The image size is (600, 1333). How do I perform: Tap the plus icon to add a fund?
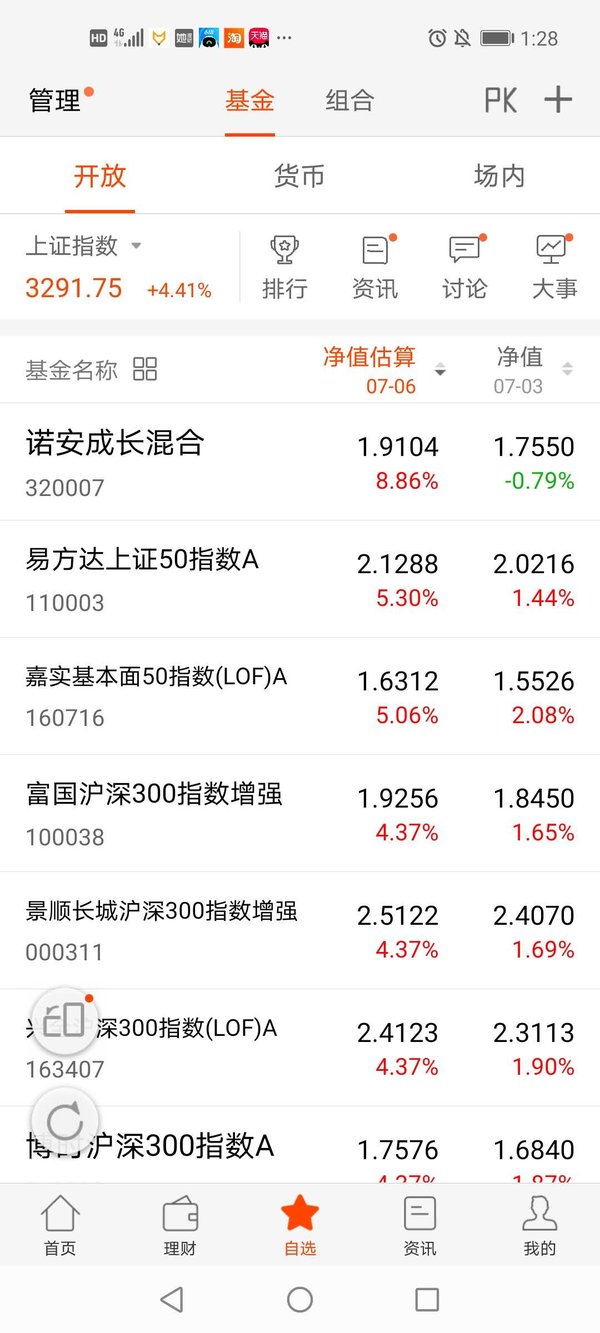[558, 100]
